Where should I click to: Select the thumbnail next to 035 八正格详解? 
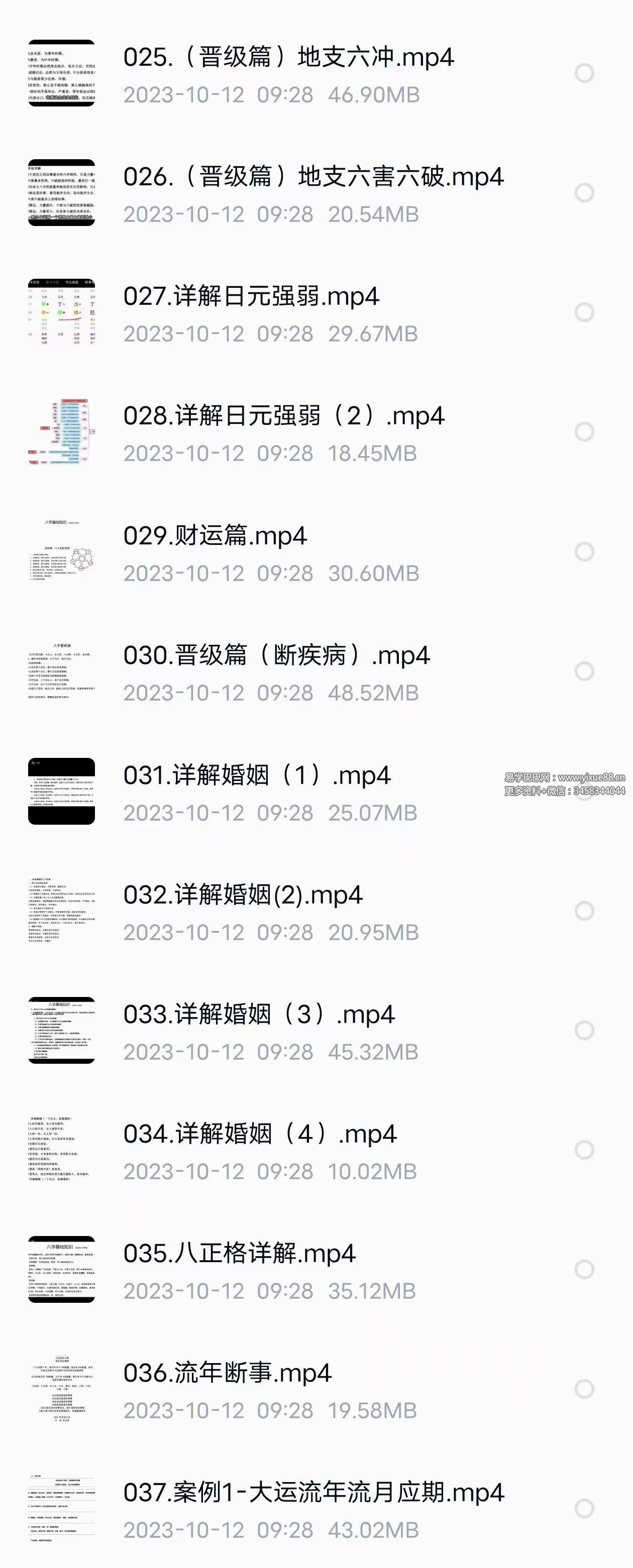pyautogui.click(x=61, y=1269)
